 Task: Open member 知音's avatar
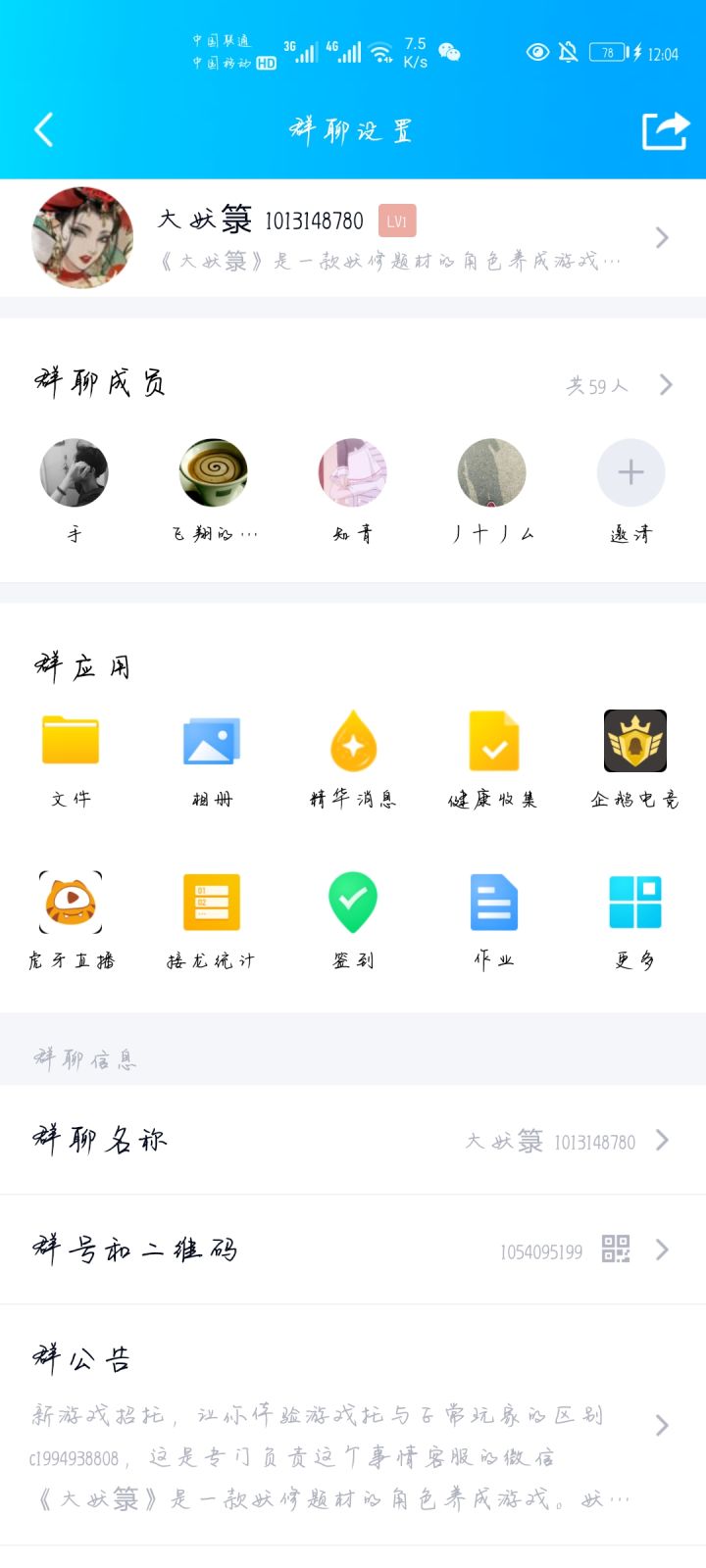[x=352, y=472]
